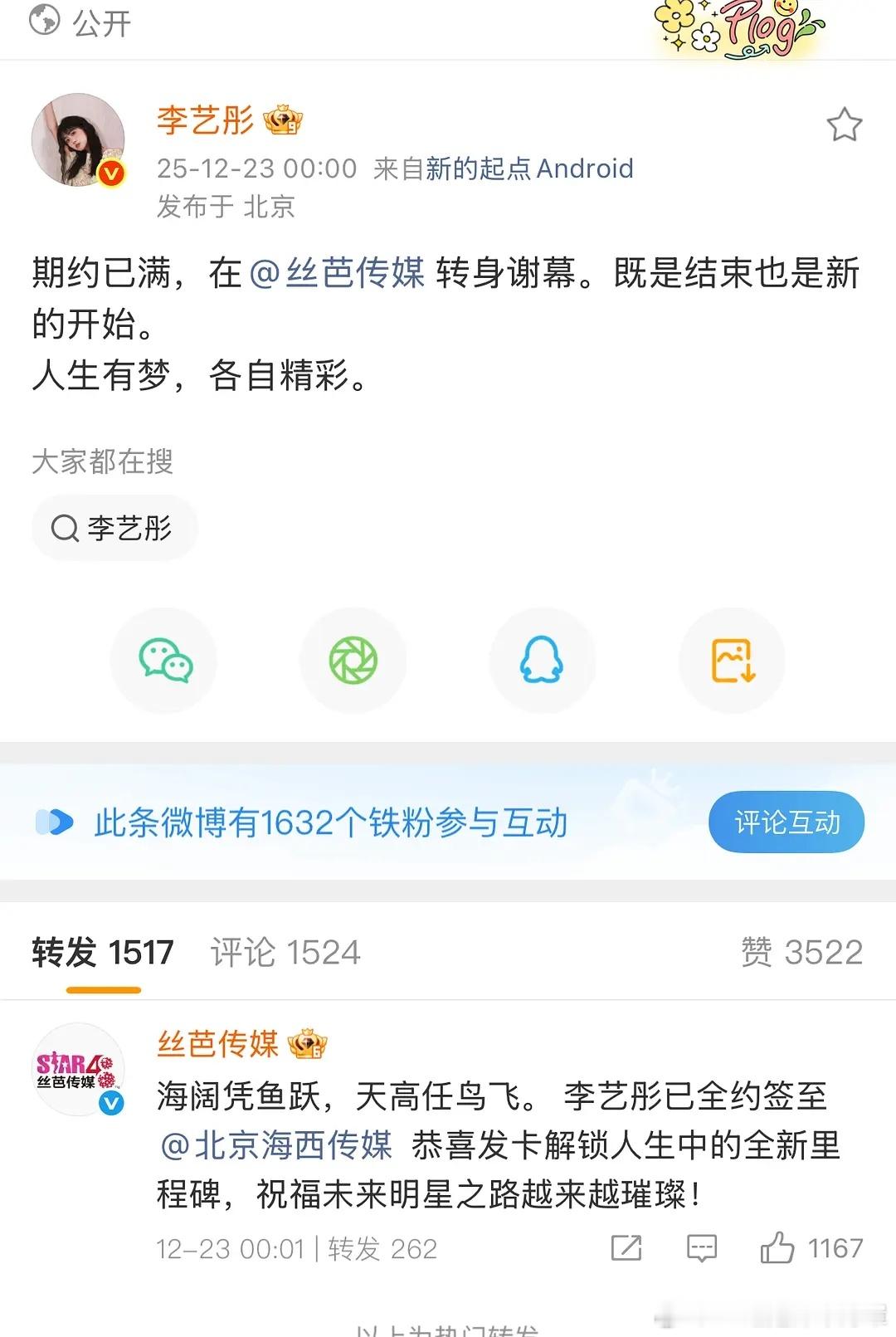The image size is (896, 1337).
Task: Toggle the star to favorite this post
Action: (x=846, y=123)
